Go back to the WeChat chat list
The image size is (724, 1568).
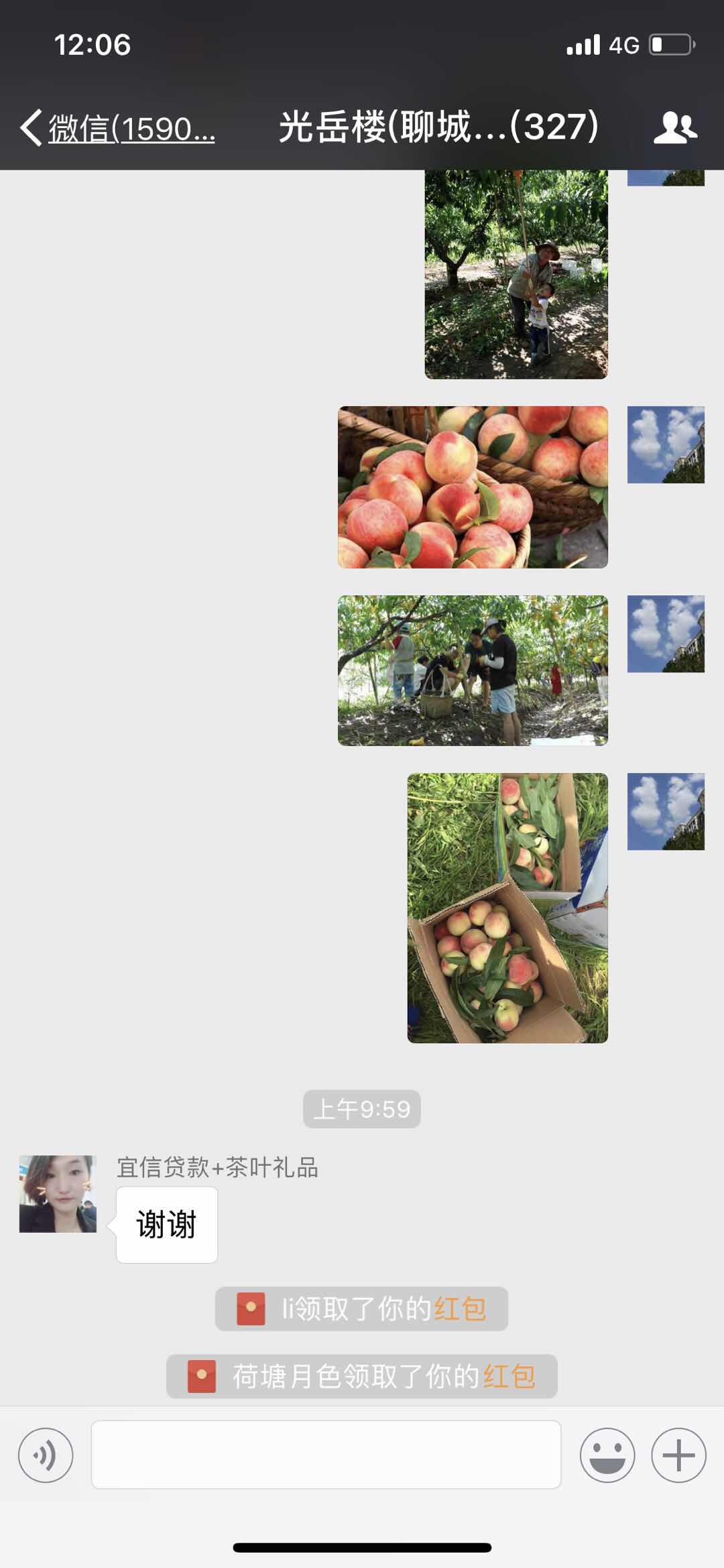click(117, 127)
